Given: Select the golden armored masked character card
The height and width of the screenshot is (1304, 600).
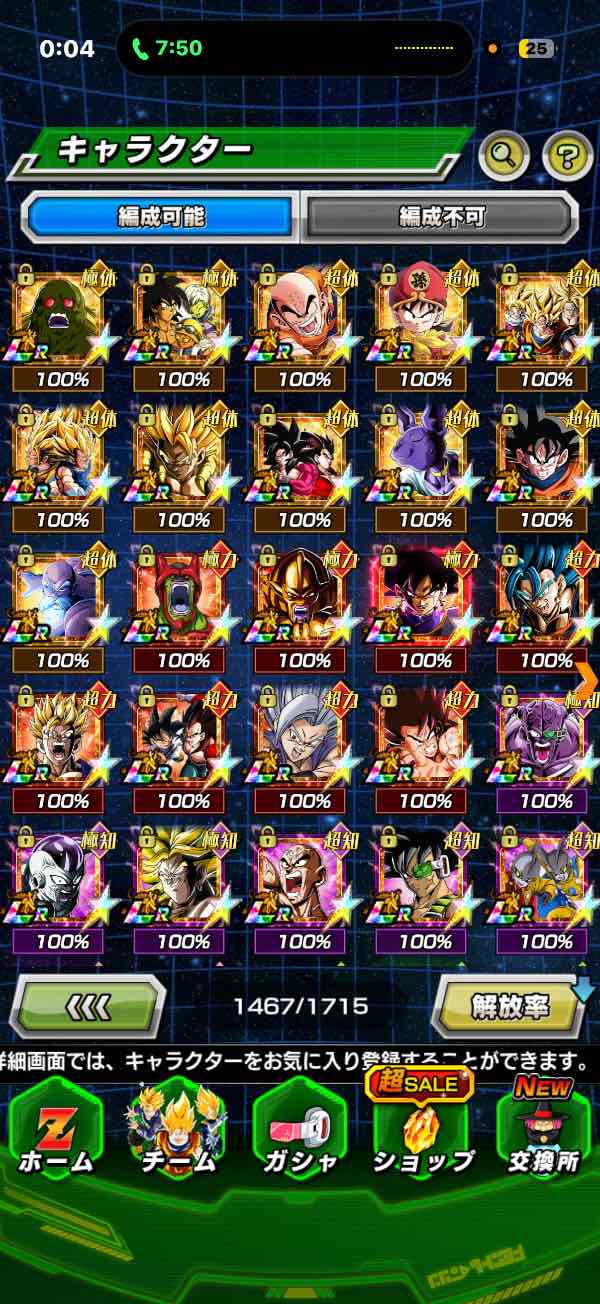Looking at the screenshot, I should (x=304, y=605).
